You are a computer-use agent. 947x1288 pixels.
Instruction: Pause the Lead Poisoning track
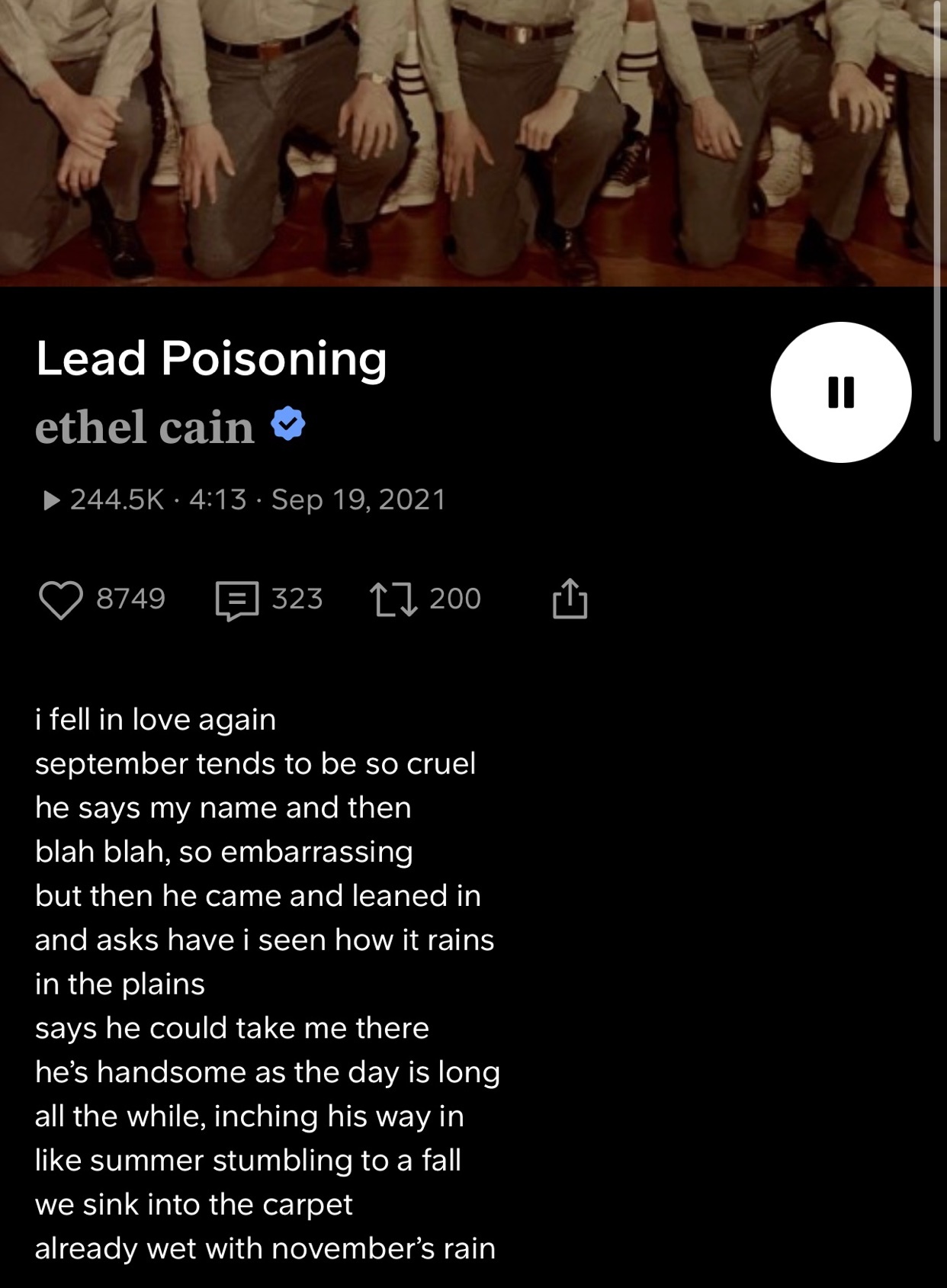tap(840, 392)
